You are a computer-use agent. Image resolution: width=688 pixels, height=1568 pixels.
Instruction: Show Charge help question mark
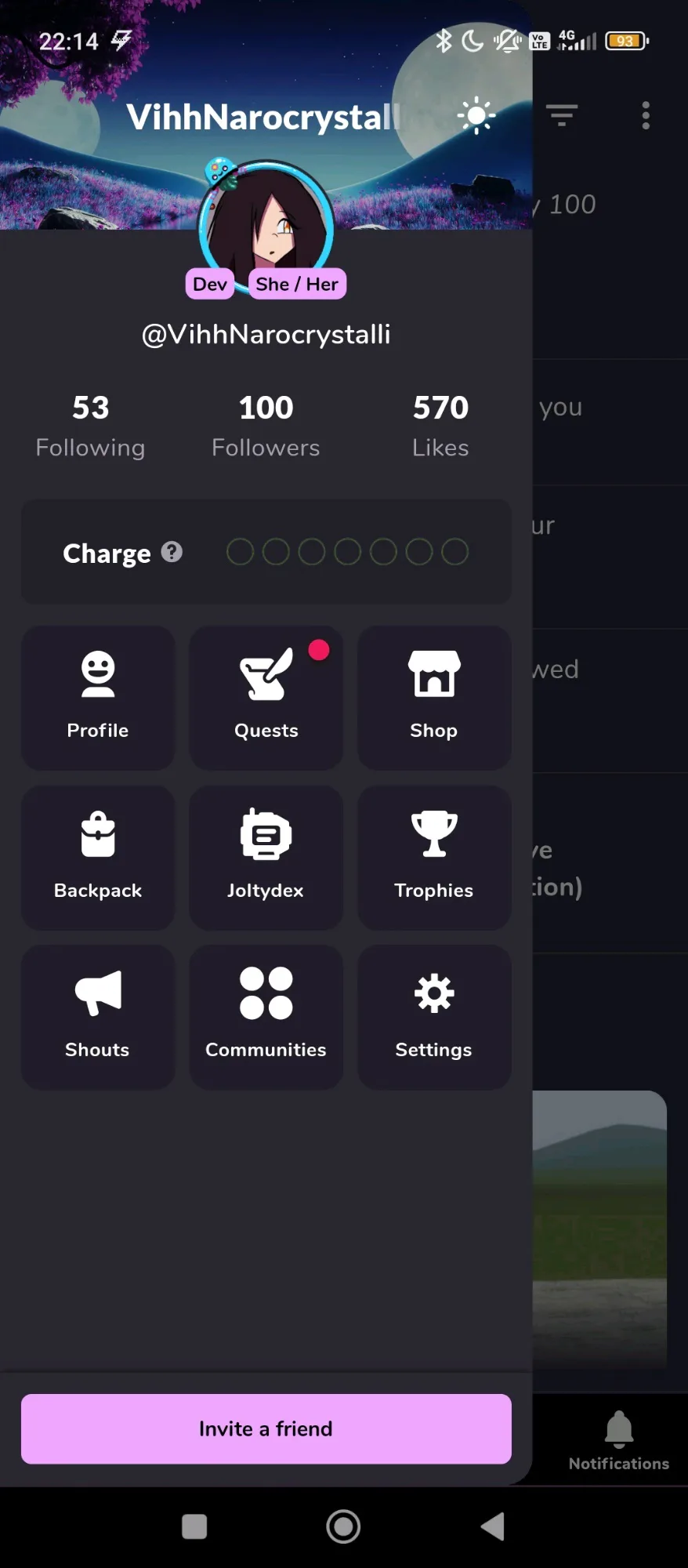172,552
